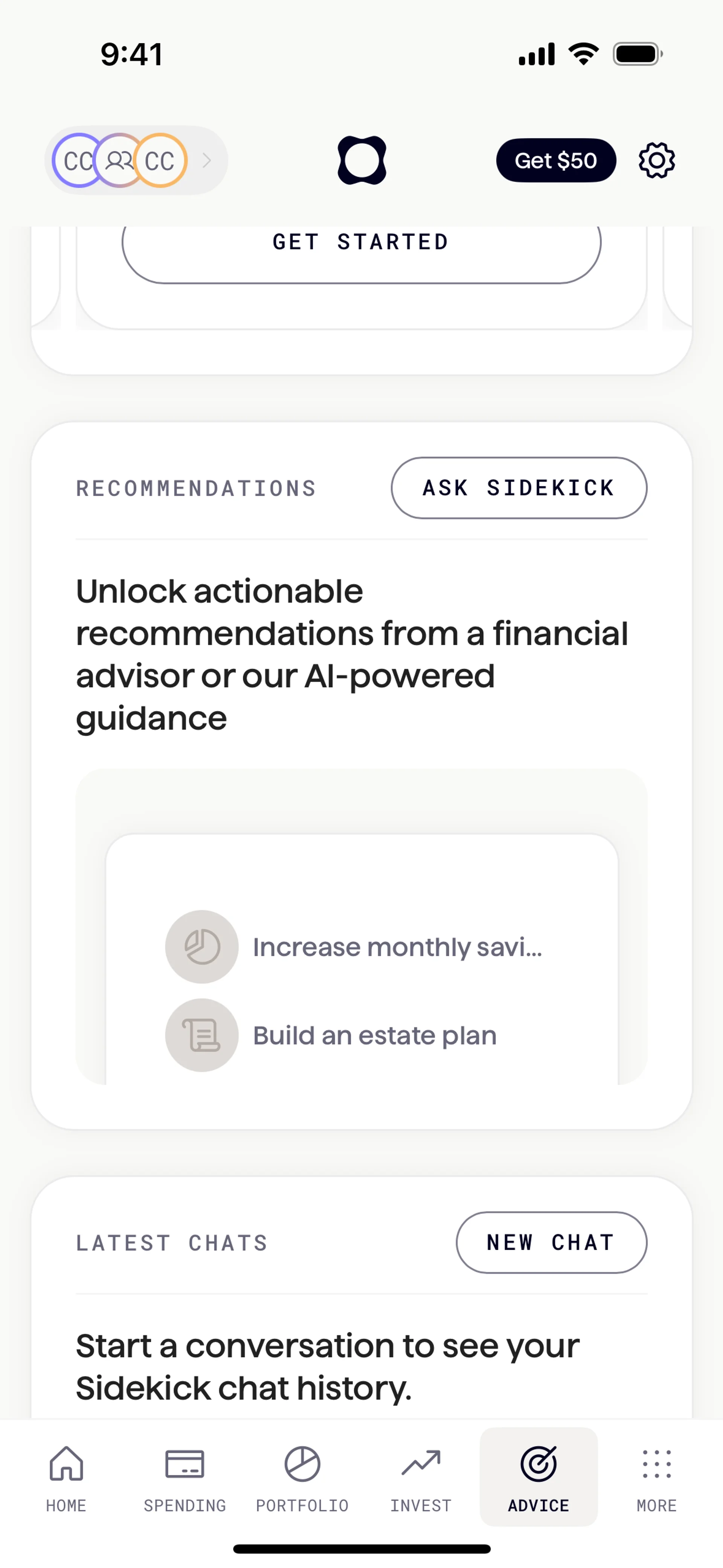Start a new chat
The height and width of the screenshot is (1568, 723).
[x=551, y=1242]
